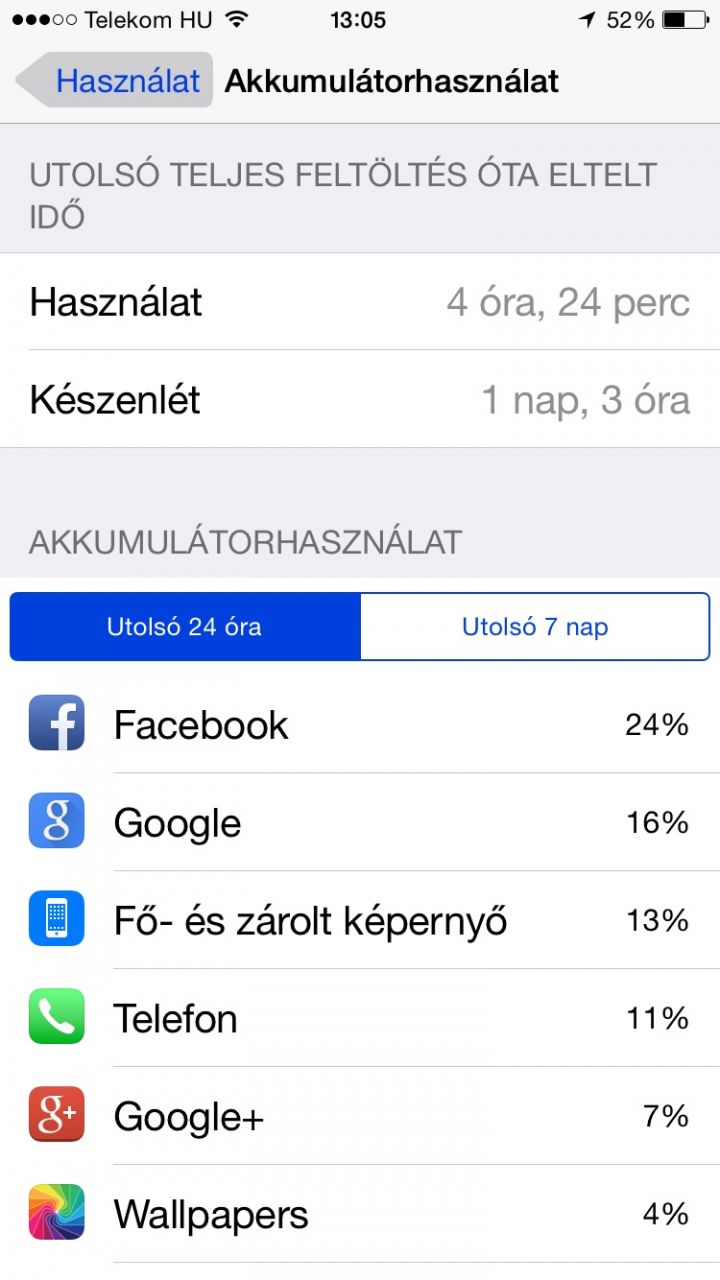
Task: Select the Utolsó 24 óra segment
Action: coord(185,627)
